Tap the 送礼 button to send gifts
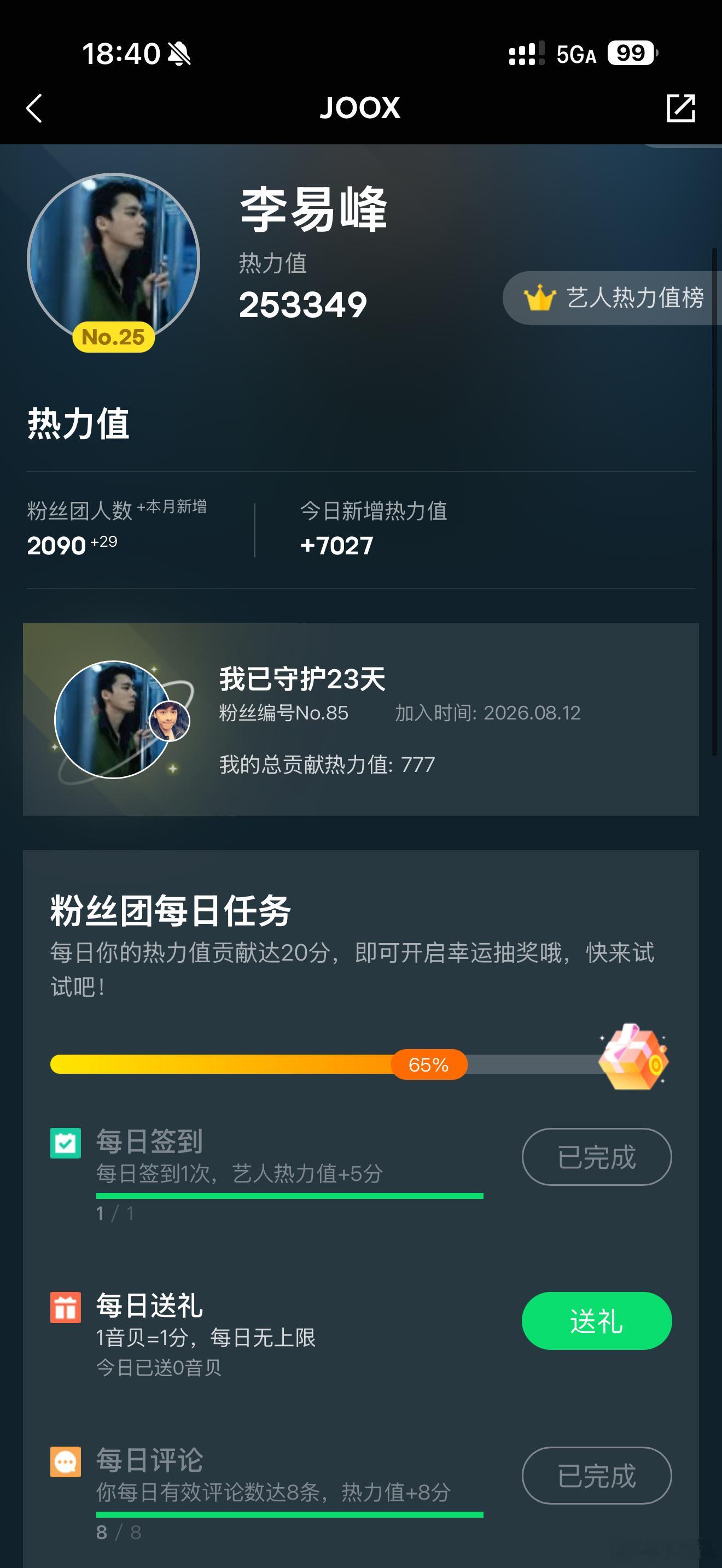This screenshot has height=1568, width=722. (x=597, y=1321)
